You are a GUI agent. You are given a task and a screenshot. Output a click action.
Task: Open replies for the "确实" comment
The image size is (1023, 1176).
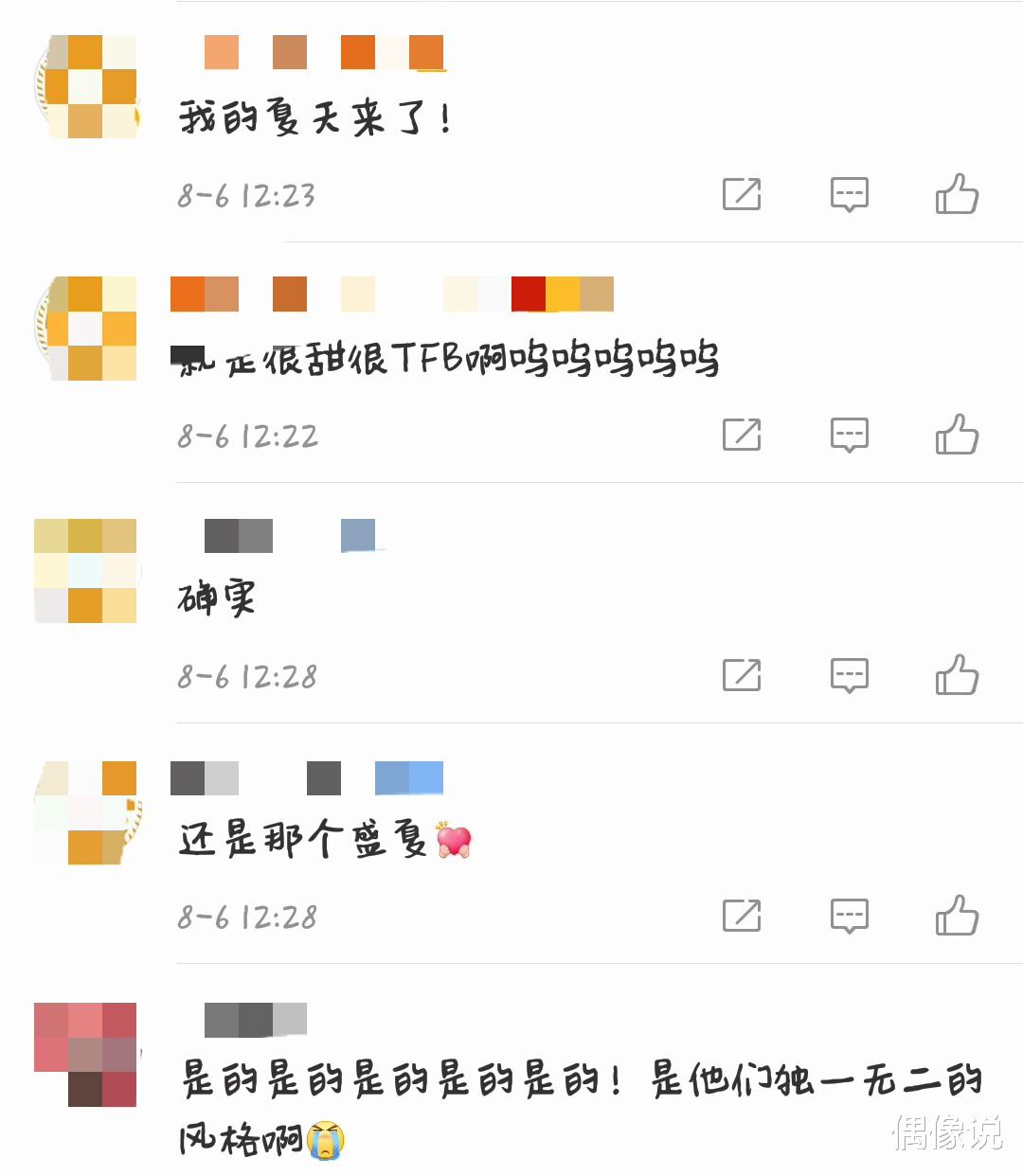[x=850, y=675]
